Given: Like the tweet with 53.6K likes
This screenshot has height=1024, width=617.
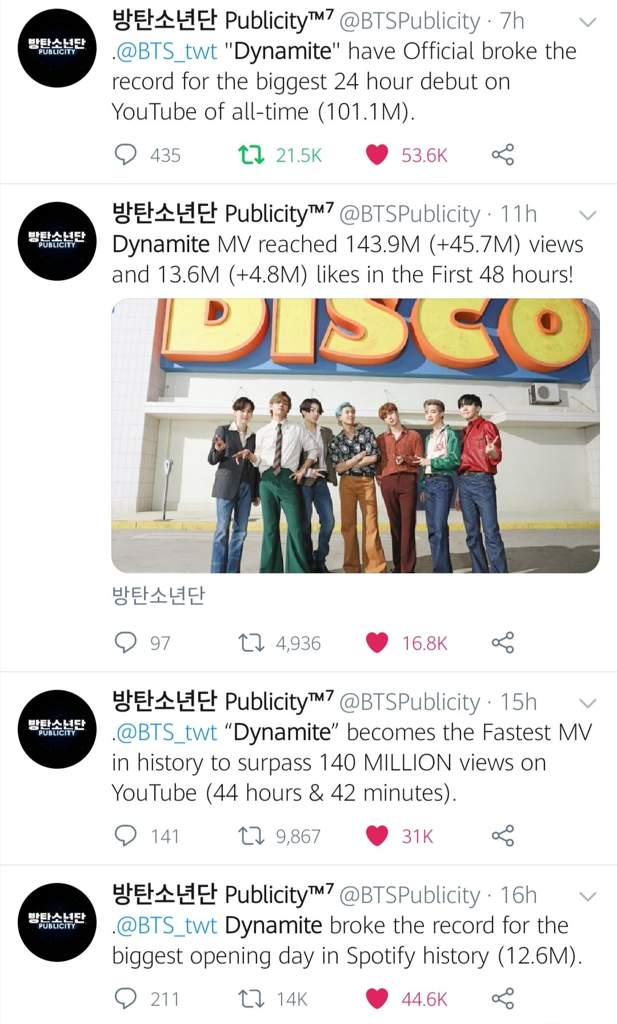Looking at the screenshot, I should point(376,155).
